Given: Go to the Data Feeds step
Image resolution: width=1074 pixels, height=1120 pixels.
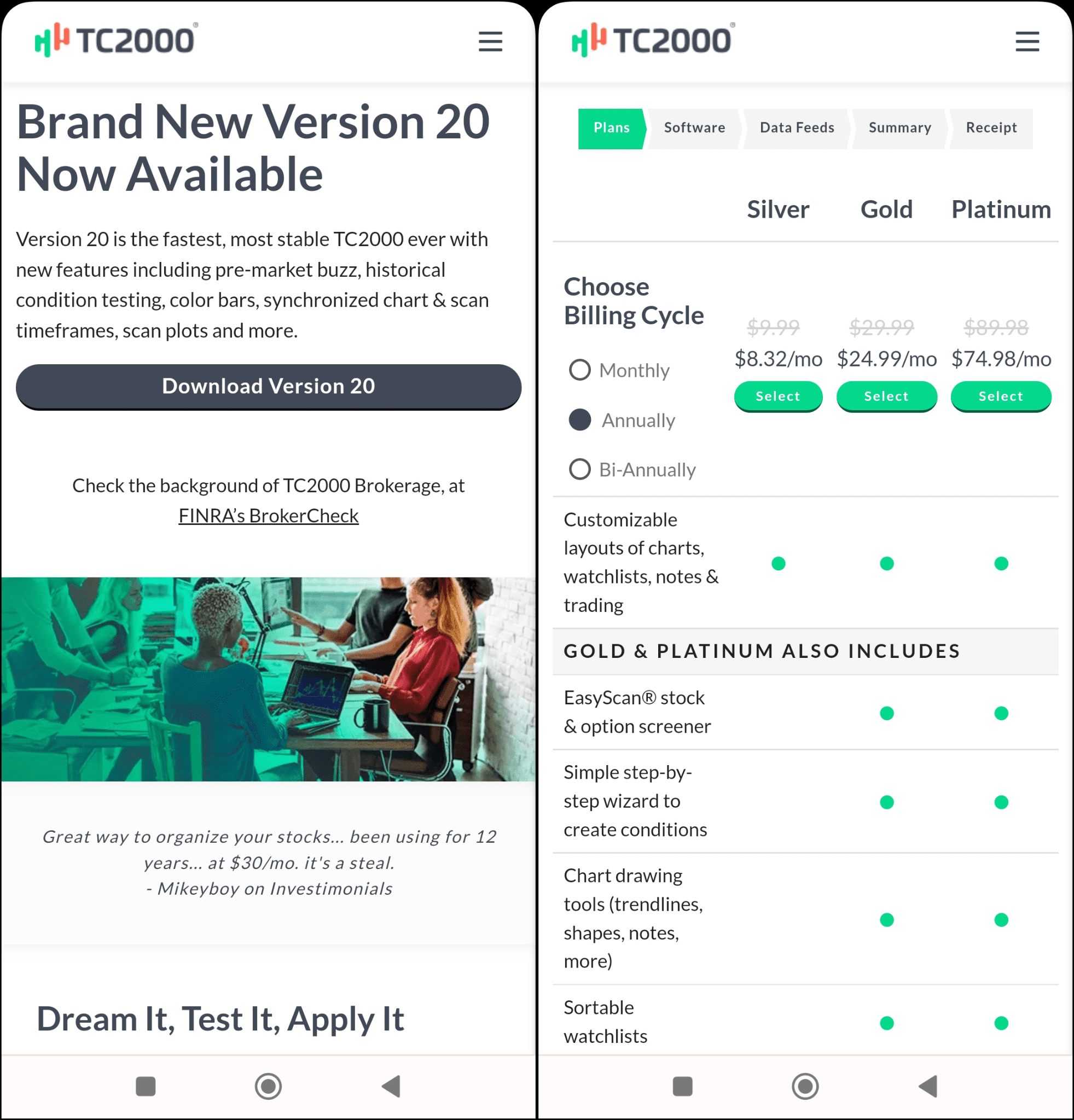Looking at the screenshot, I should point(796,128).
